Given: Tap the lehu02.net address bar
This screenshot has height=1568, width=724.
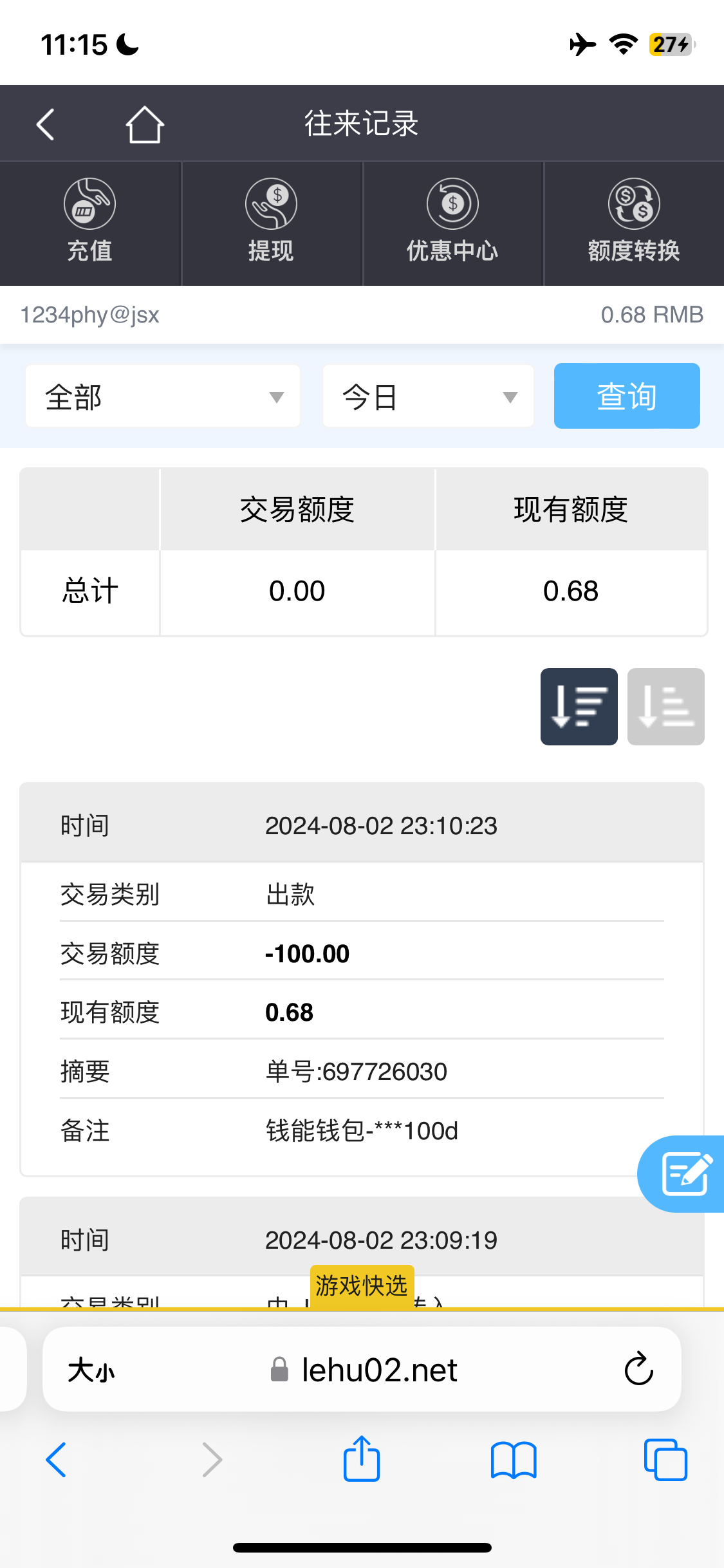Looking at the screenshot, I should point(363,1370).
